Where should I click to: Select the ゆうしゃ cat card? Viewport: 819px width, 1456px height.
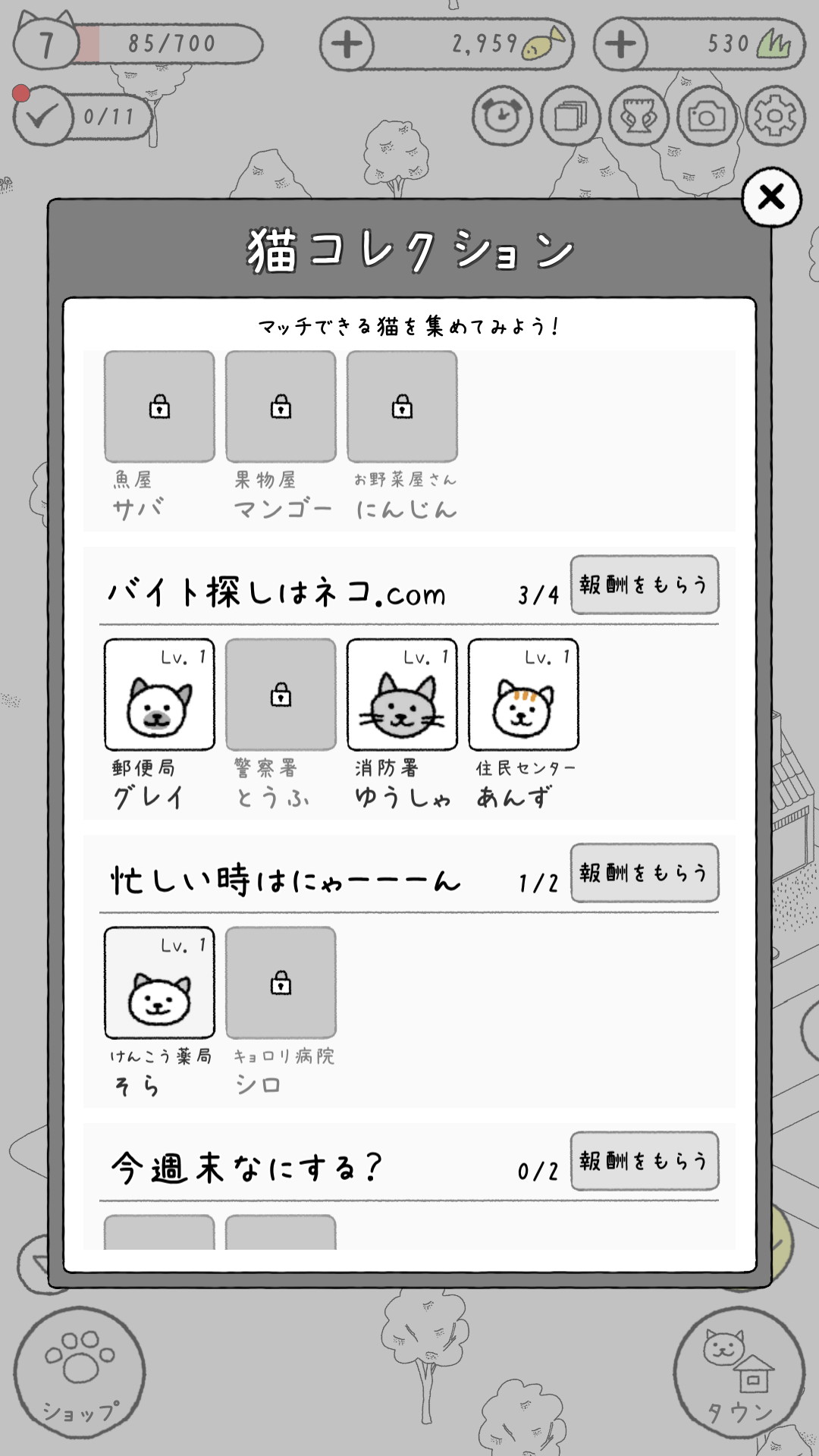click(x=402, y=695)
